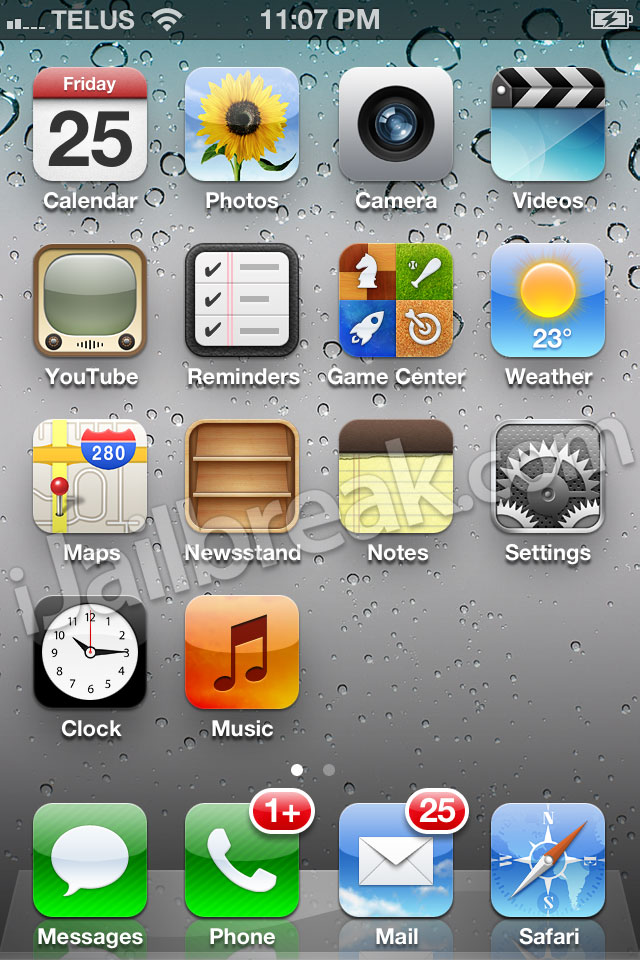The image size is (640, 960).
Task: Open the YouTube app
Action: tap(90, 301)
